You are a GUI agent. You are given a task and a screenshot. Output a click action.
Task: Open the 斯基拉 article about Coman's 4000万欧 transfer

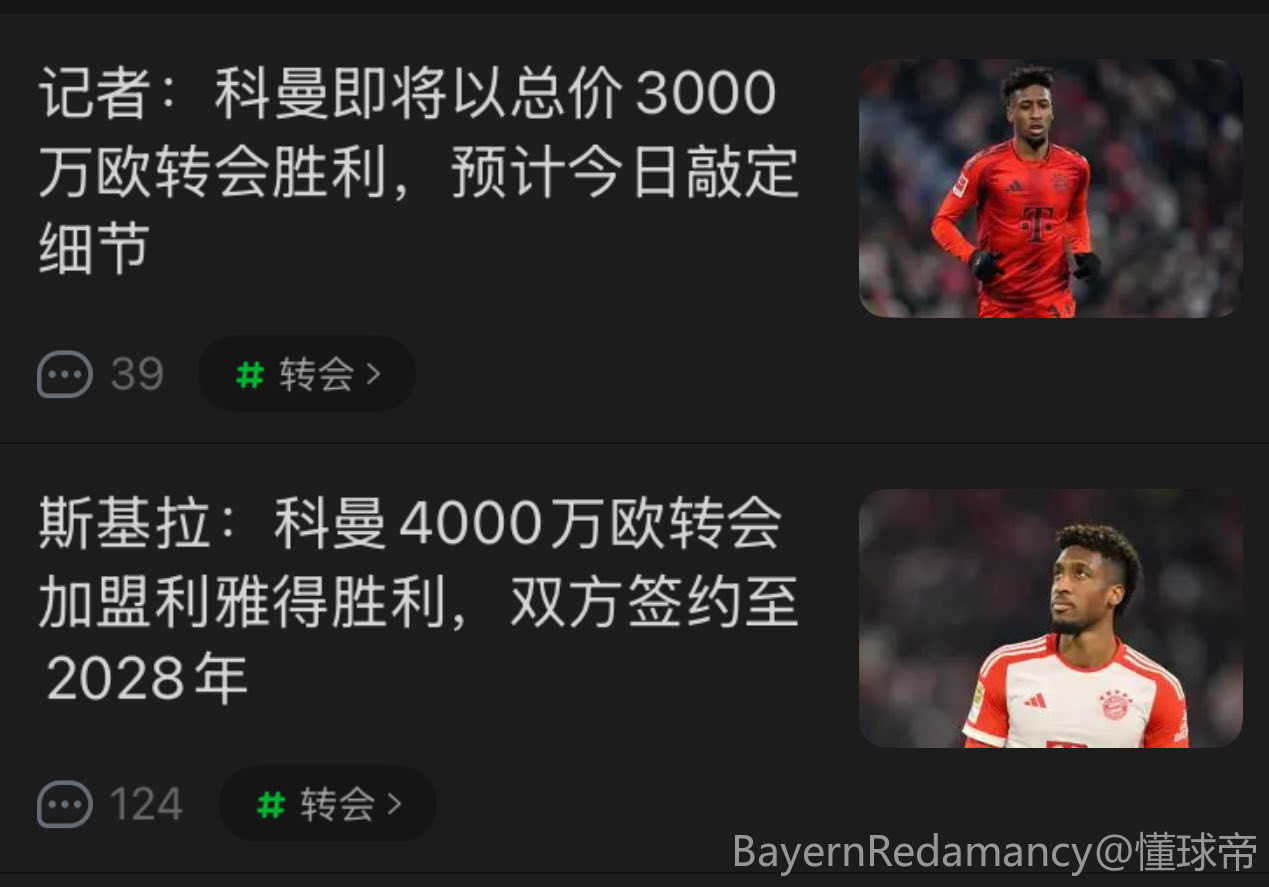[x=418, y=602]
